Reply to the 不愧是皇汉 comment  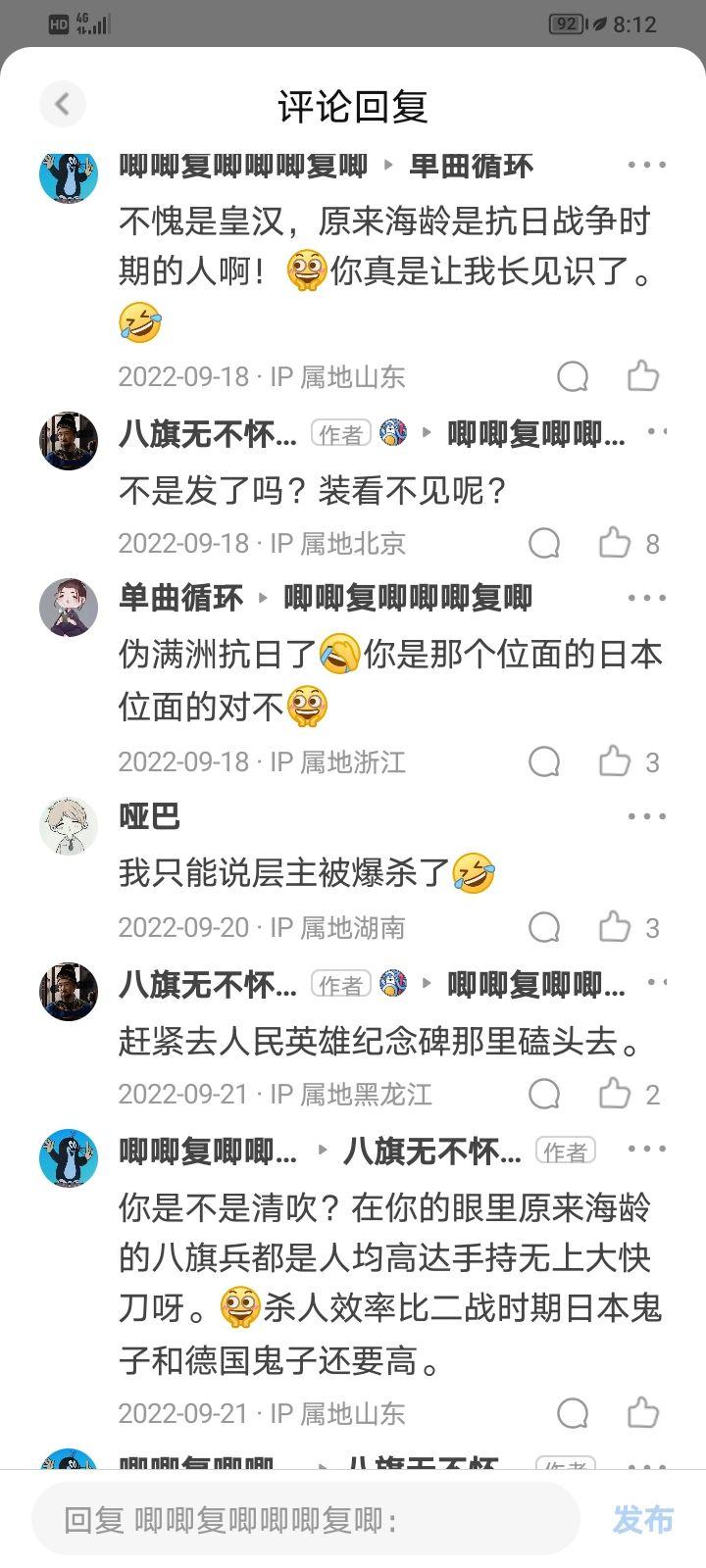(573, 376)
